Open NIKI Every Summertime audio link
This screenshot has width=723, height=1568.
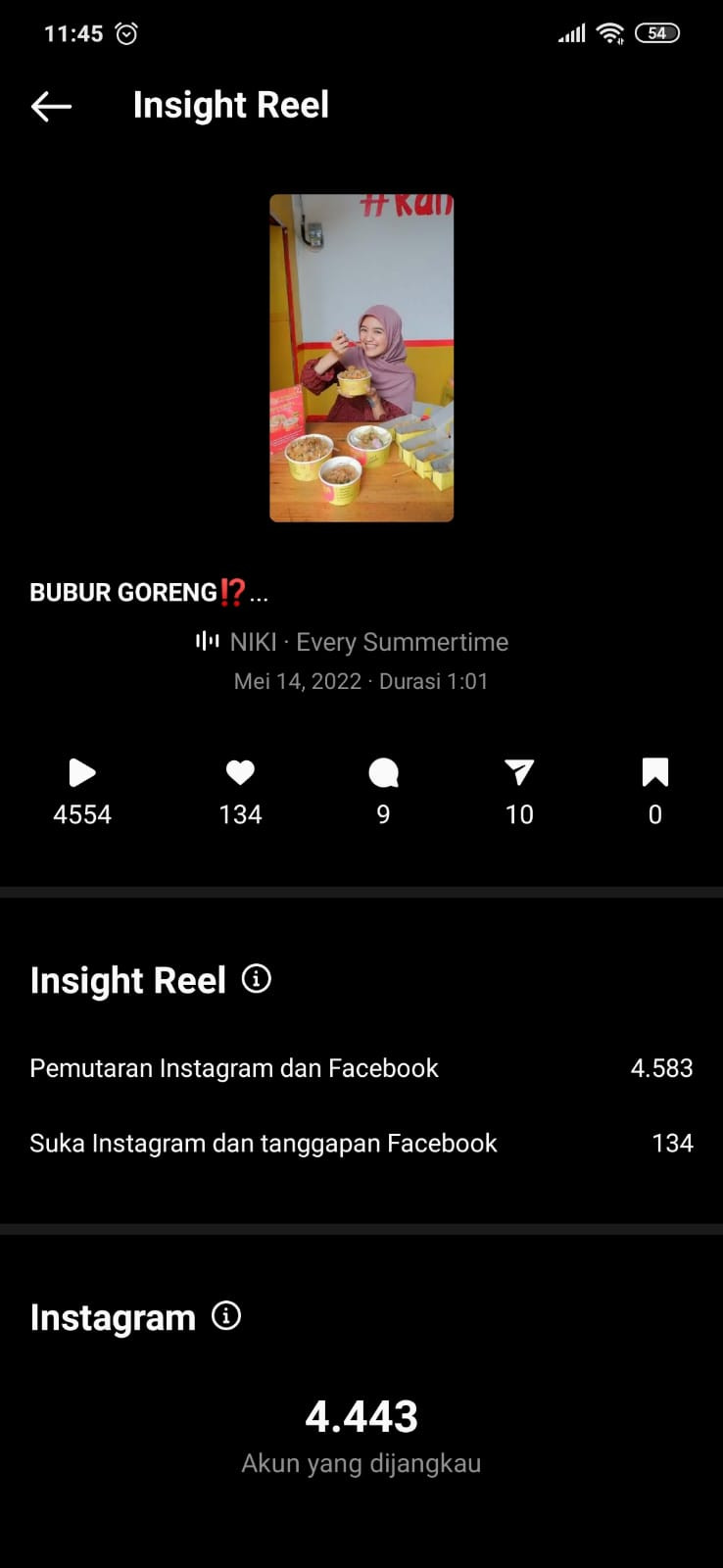pos(367,642)
